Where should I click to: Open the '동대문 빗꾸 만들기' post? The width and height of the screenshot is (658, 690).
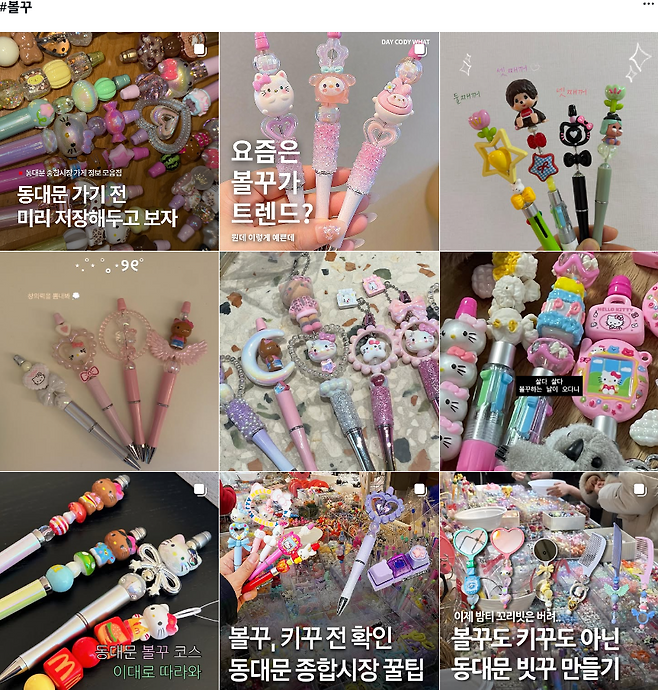click(x=548, y=581)
